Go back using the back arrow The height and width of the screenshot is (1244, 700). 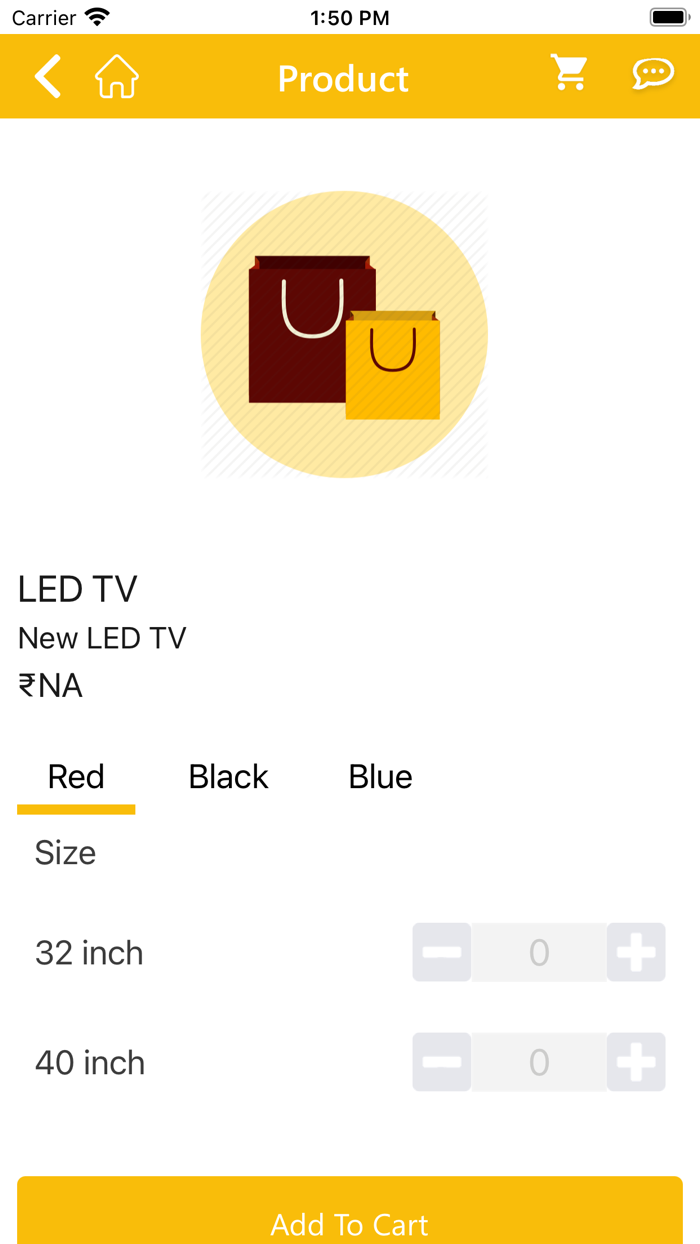[47, 77]
